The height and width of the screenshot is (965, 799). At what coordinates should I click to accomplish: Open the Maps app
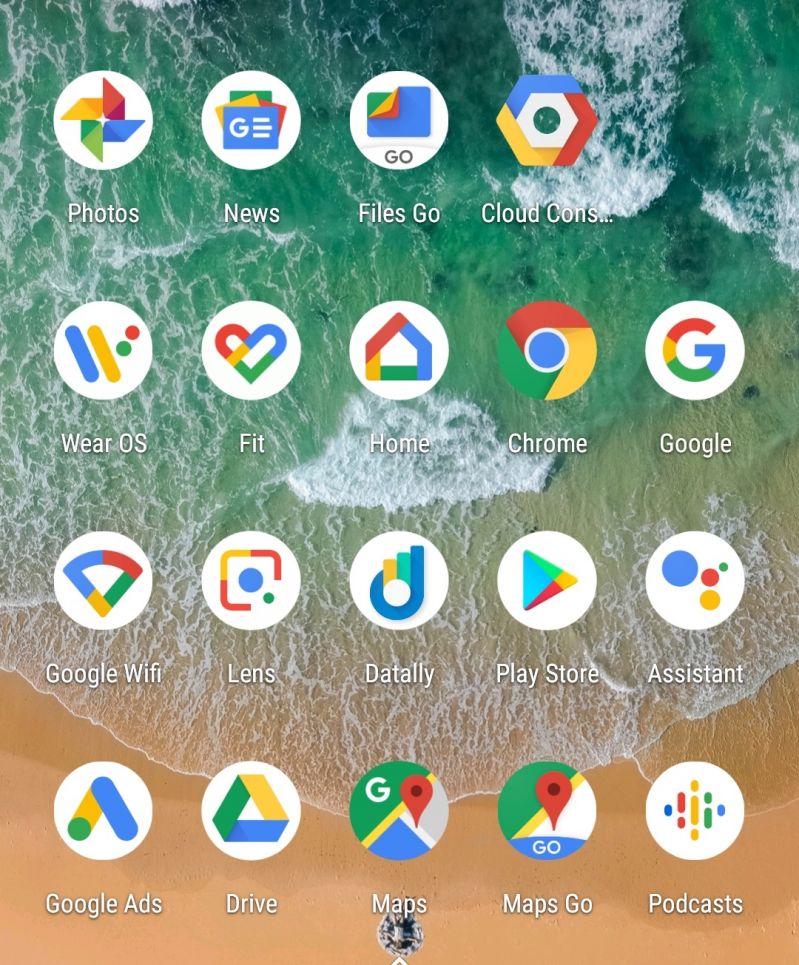tap(399, 810)
